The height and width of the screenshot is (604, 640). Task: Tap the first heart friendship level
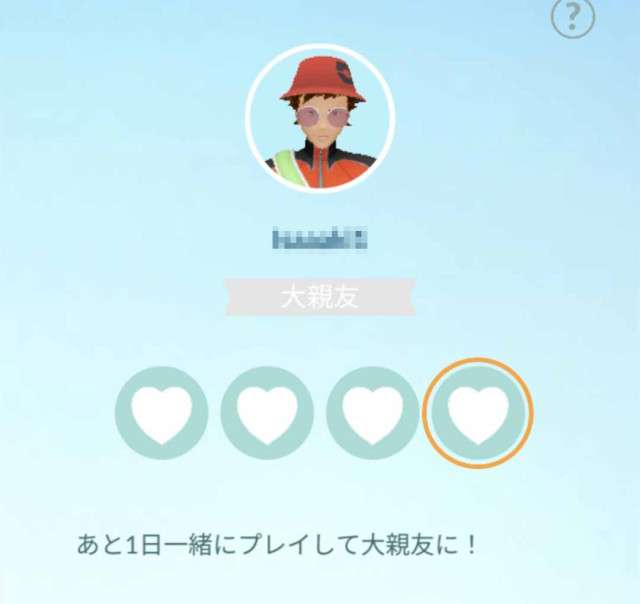click(161, 413)
